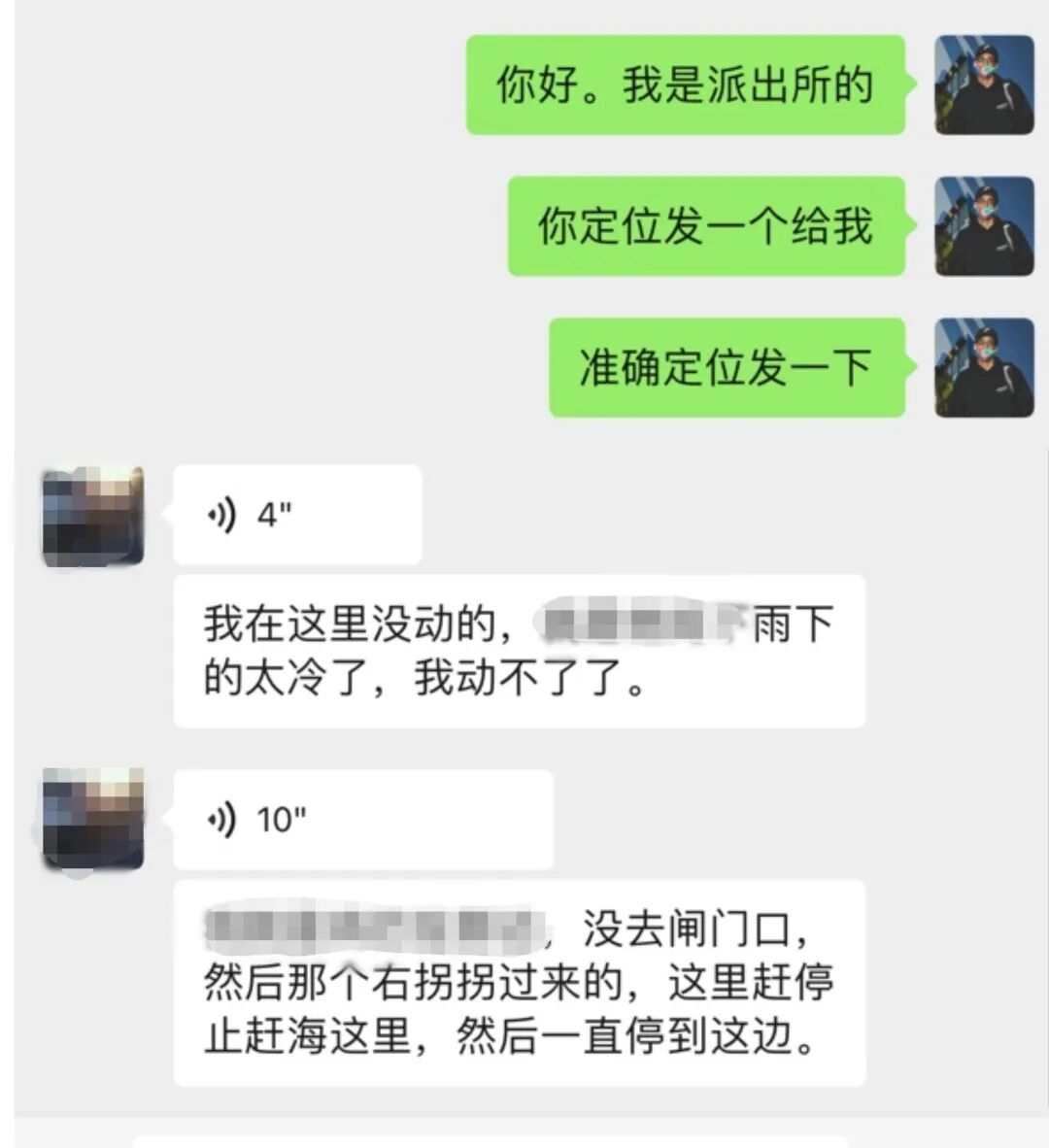This screenshot has height=1148, width=1049.
Task: Tap the sender avatar next to 你定位发一个给我
Action: click(984, 225)
